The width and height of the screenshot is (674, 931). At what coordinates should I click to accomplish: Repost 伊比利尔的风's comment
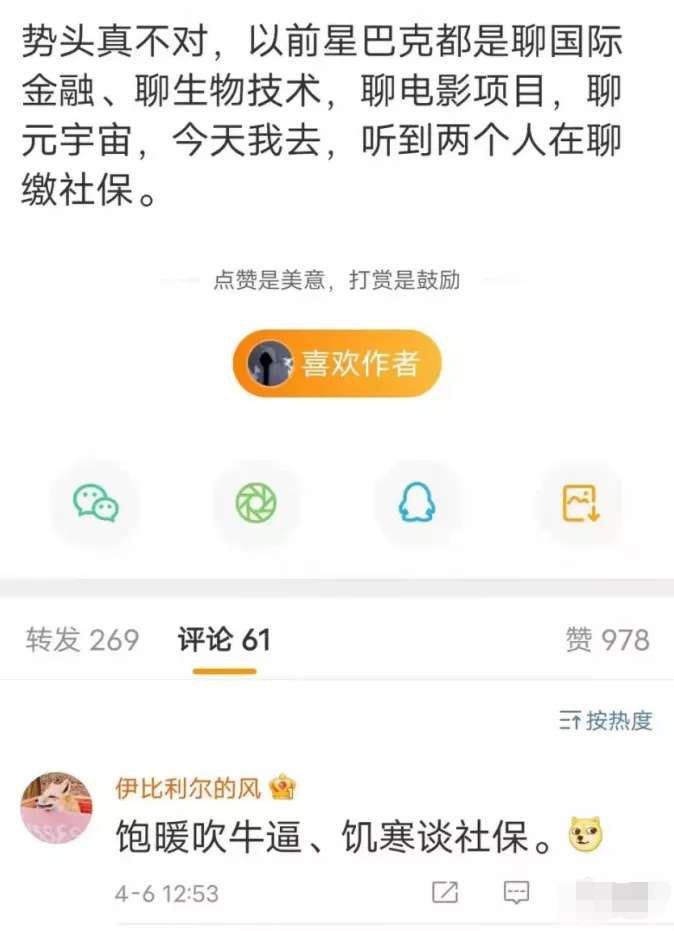point(445,892)
